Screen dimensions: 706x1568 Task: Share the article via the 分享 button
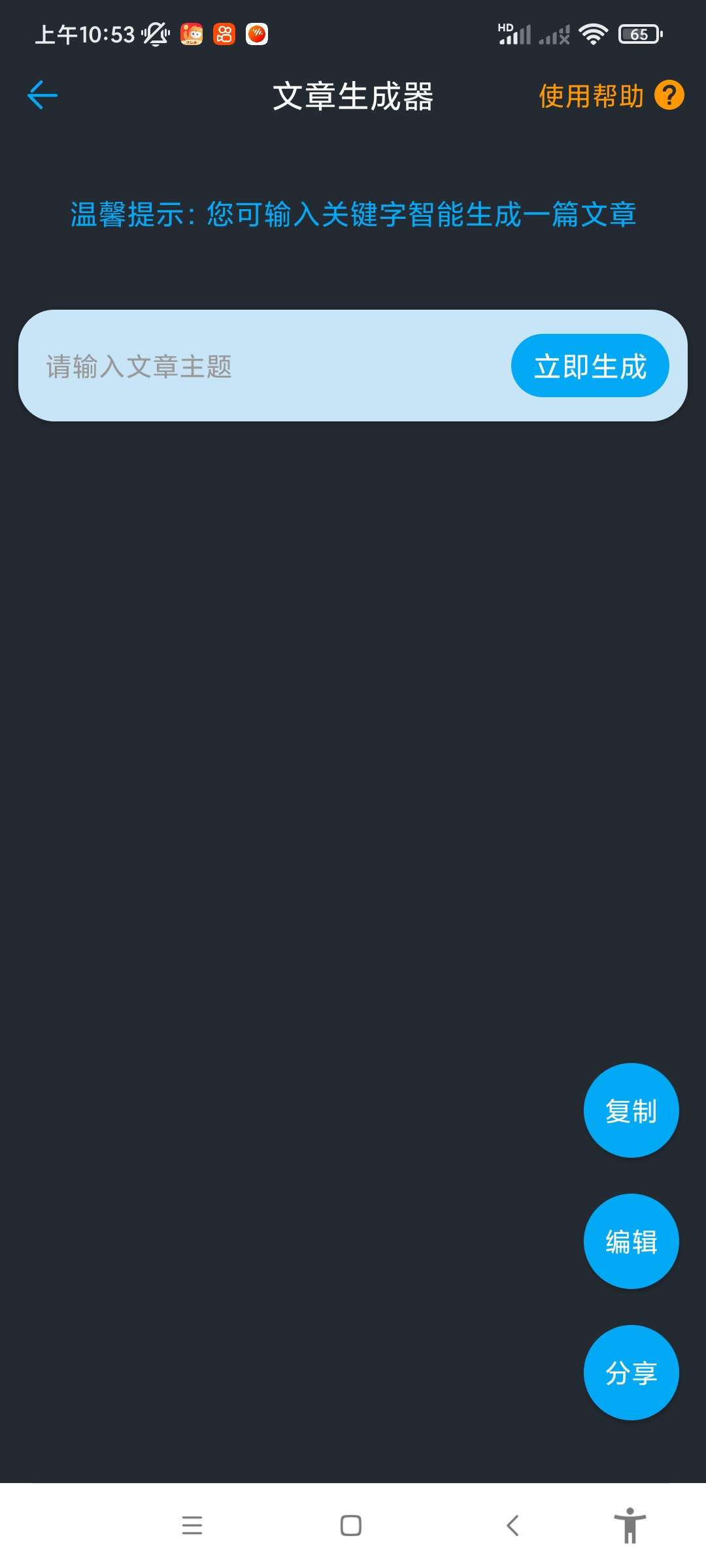(x=631, y=1373)
